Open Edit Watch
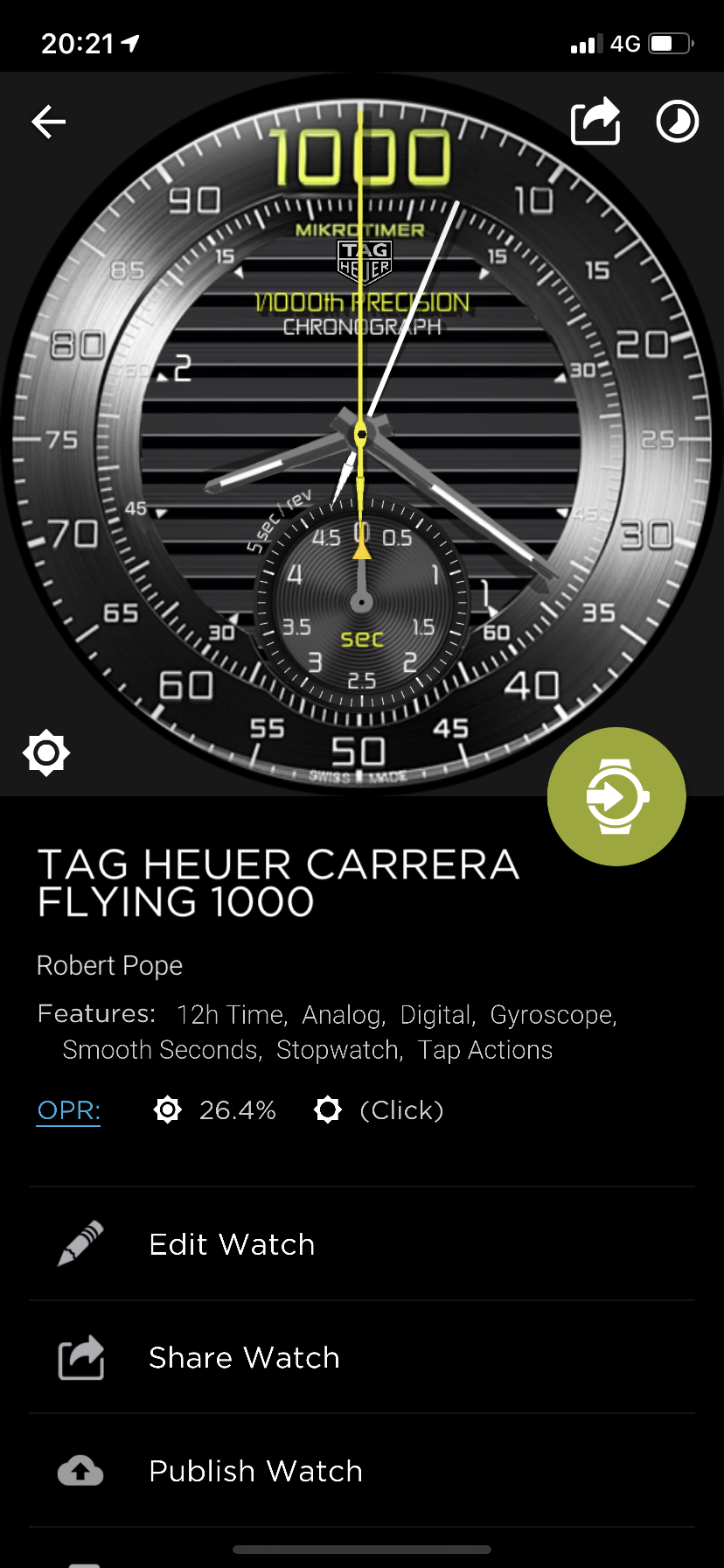Screen dimensions: 724x1568 pos(362,1244)
